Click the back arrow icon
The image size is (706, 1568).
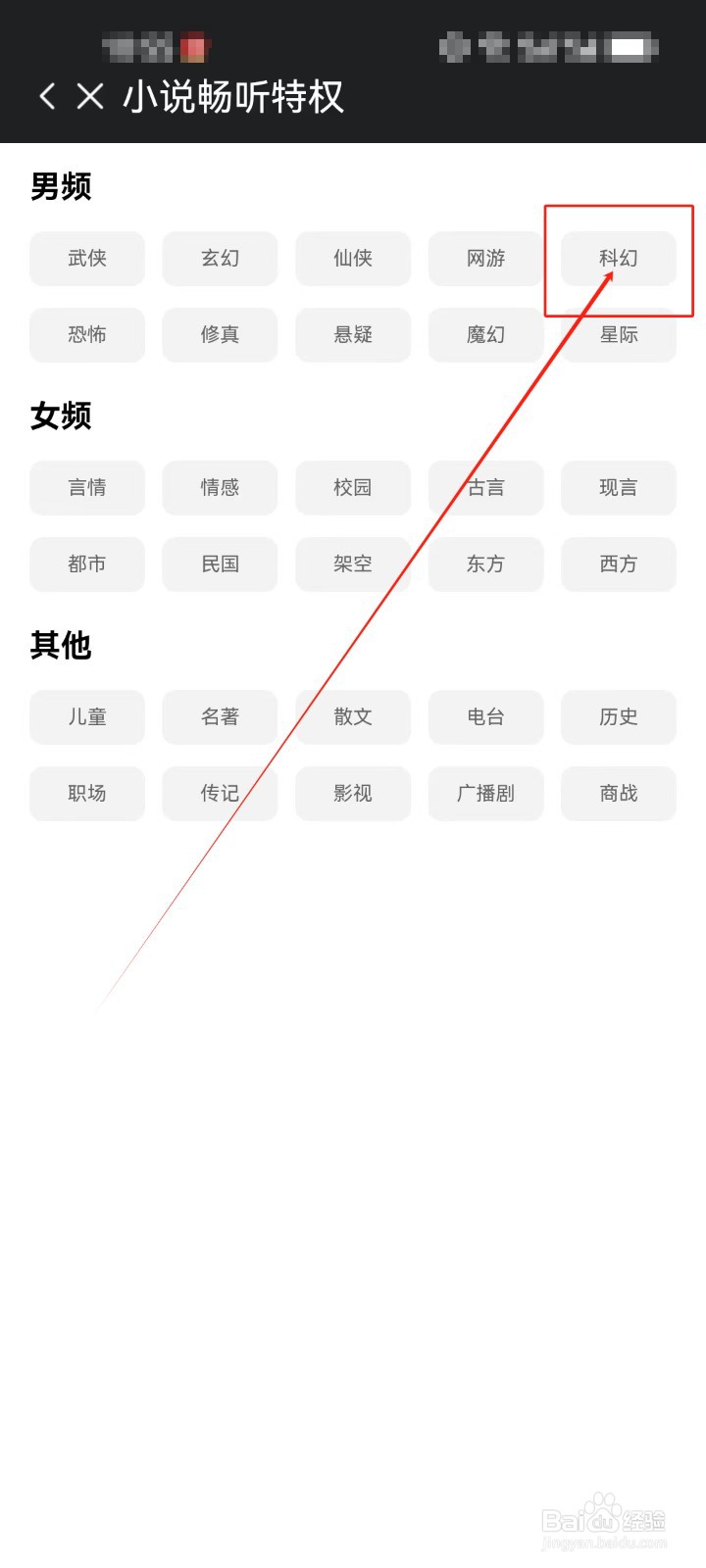coord(46,96)
